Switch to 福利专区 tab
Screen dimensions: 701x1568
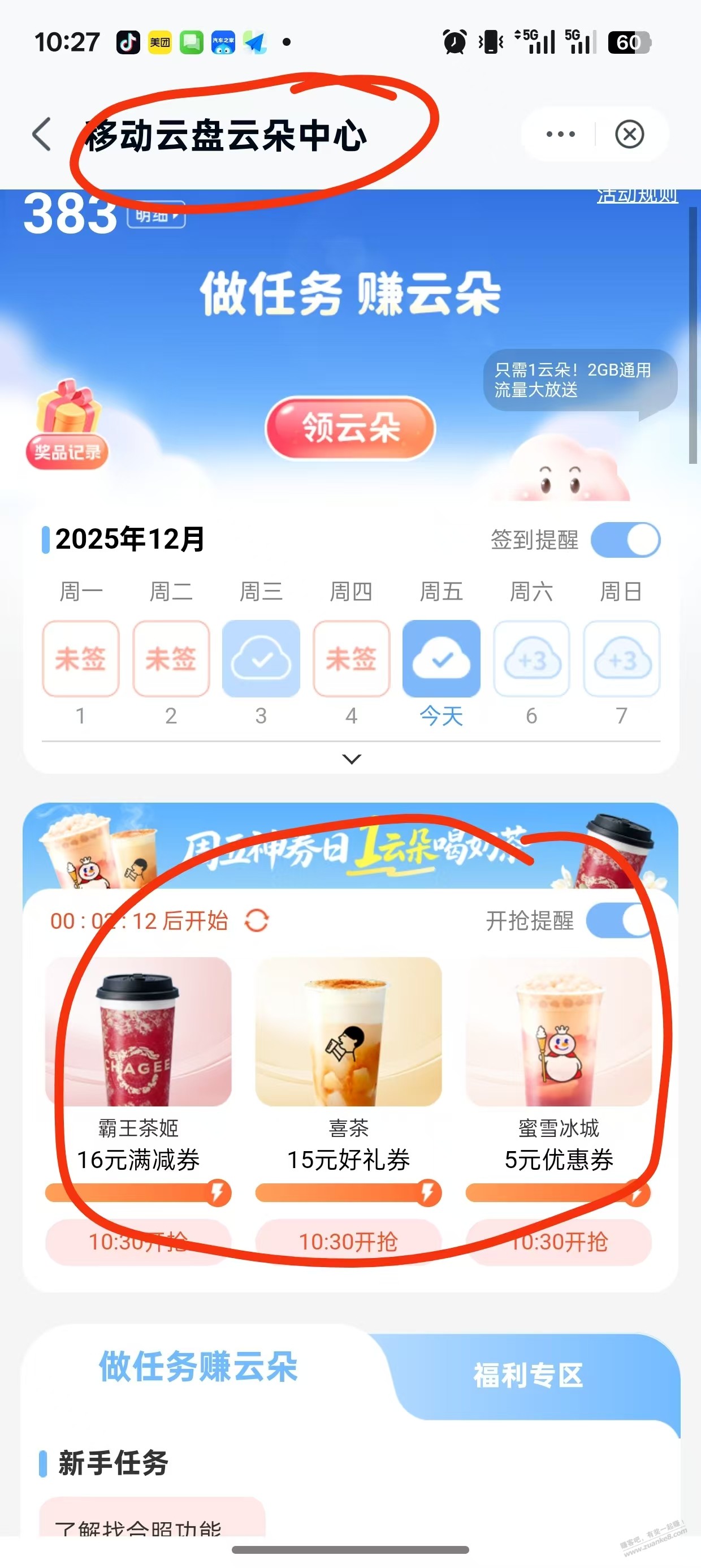(x=528, y=1376)
